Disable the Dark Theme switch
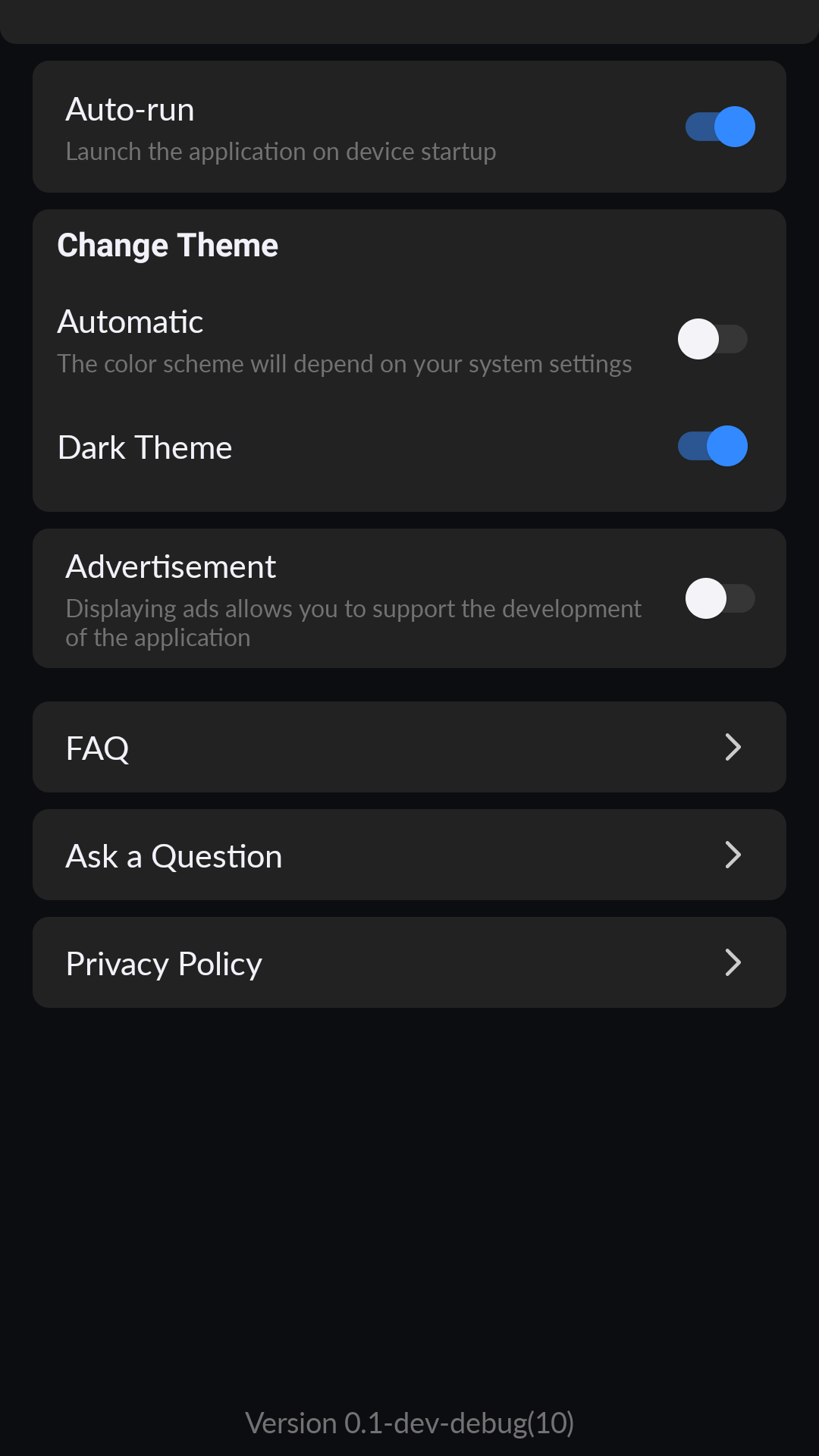This screenshot has height=1456, width=819. pyautogui.click(x=712, y=446)
